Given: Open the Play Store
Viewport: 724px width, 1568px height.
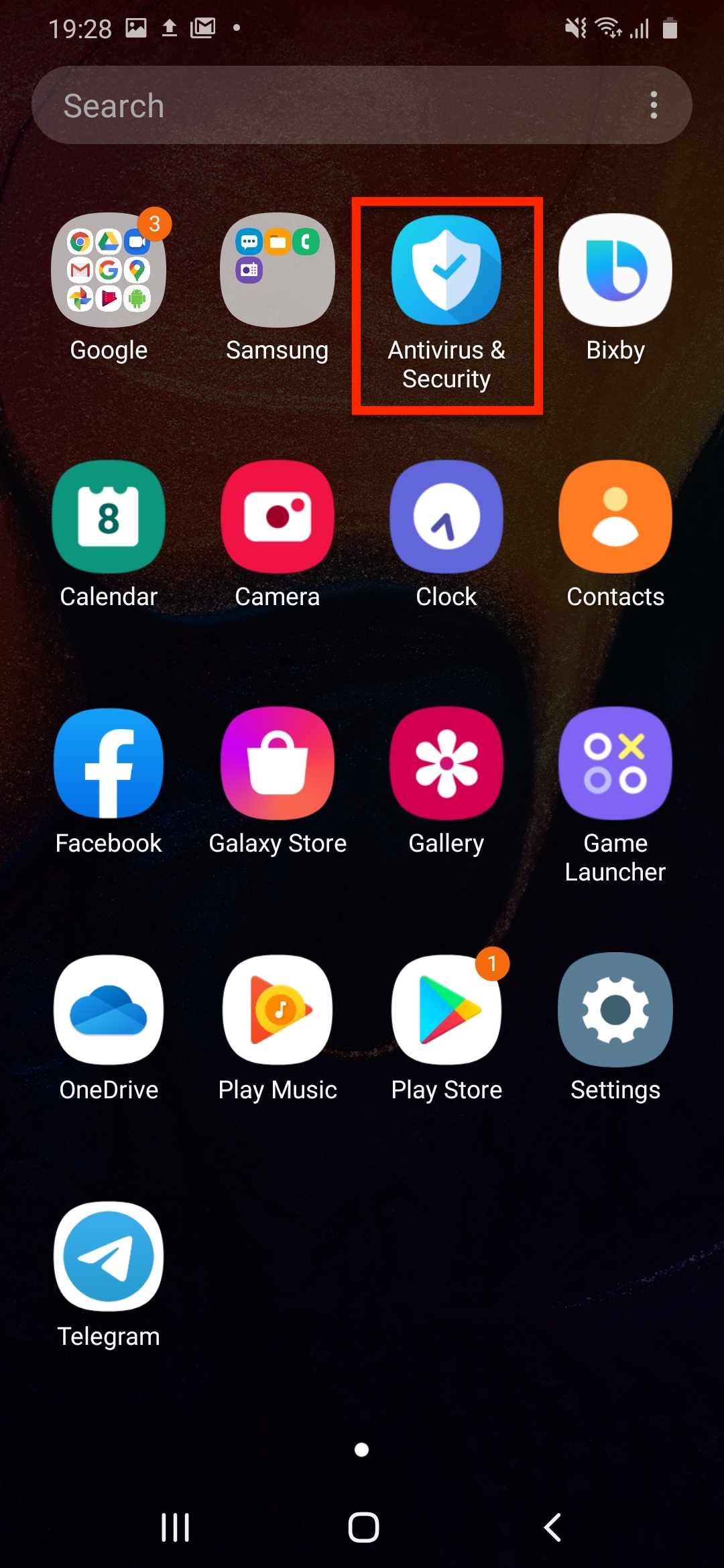Looking at the screenshot, I should [x=446, y=1010].
